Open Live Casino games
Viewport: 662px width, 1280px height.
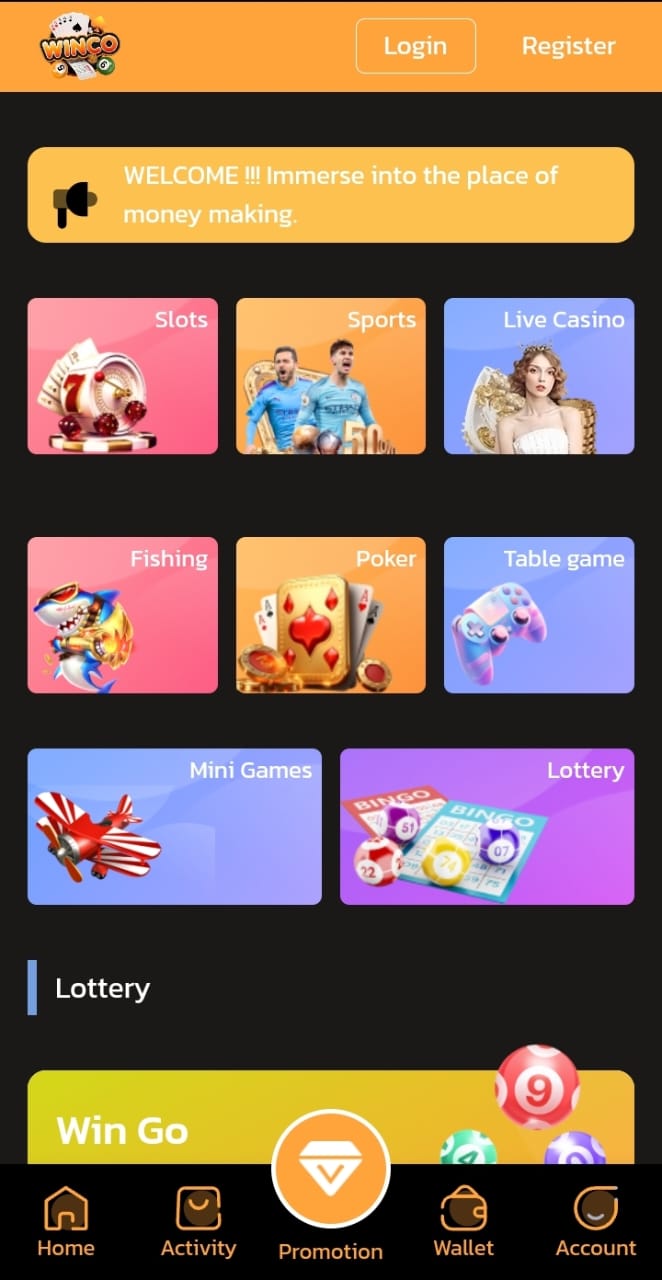coord(539,376)
